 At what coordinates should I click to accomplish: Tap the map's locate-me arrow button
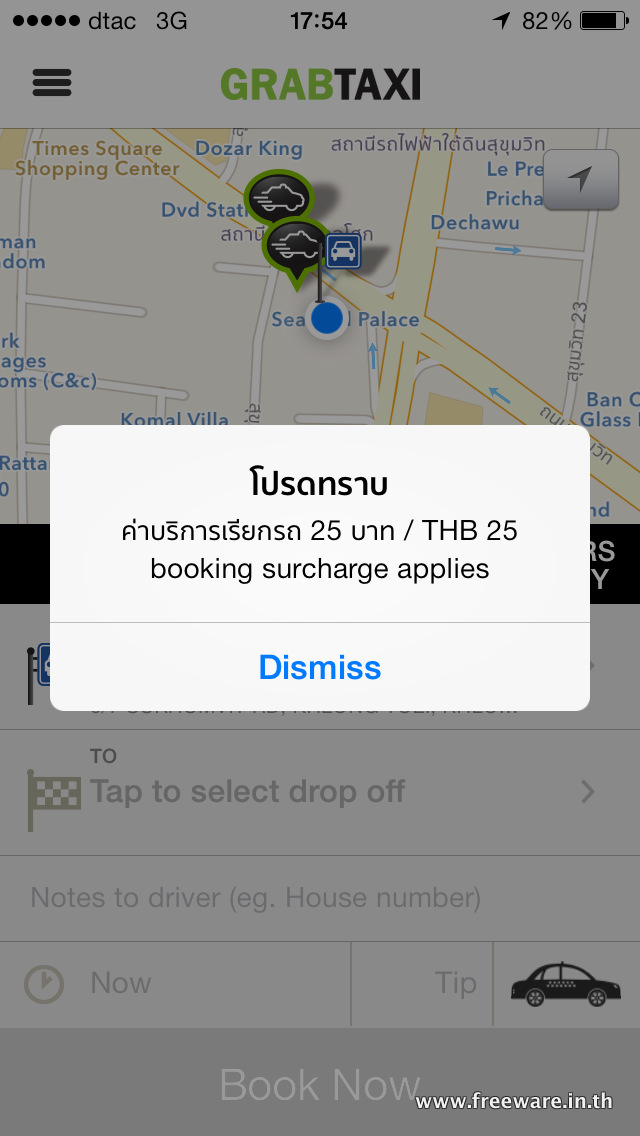[x=581, y=180]
